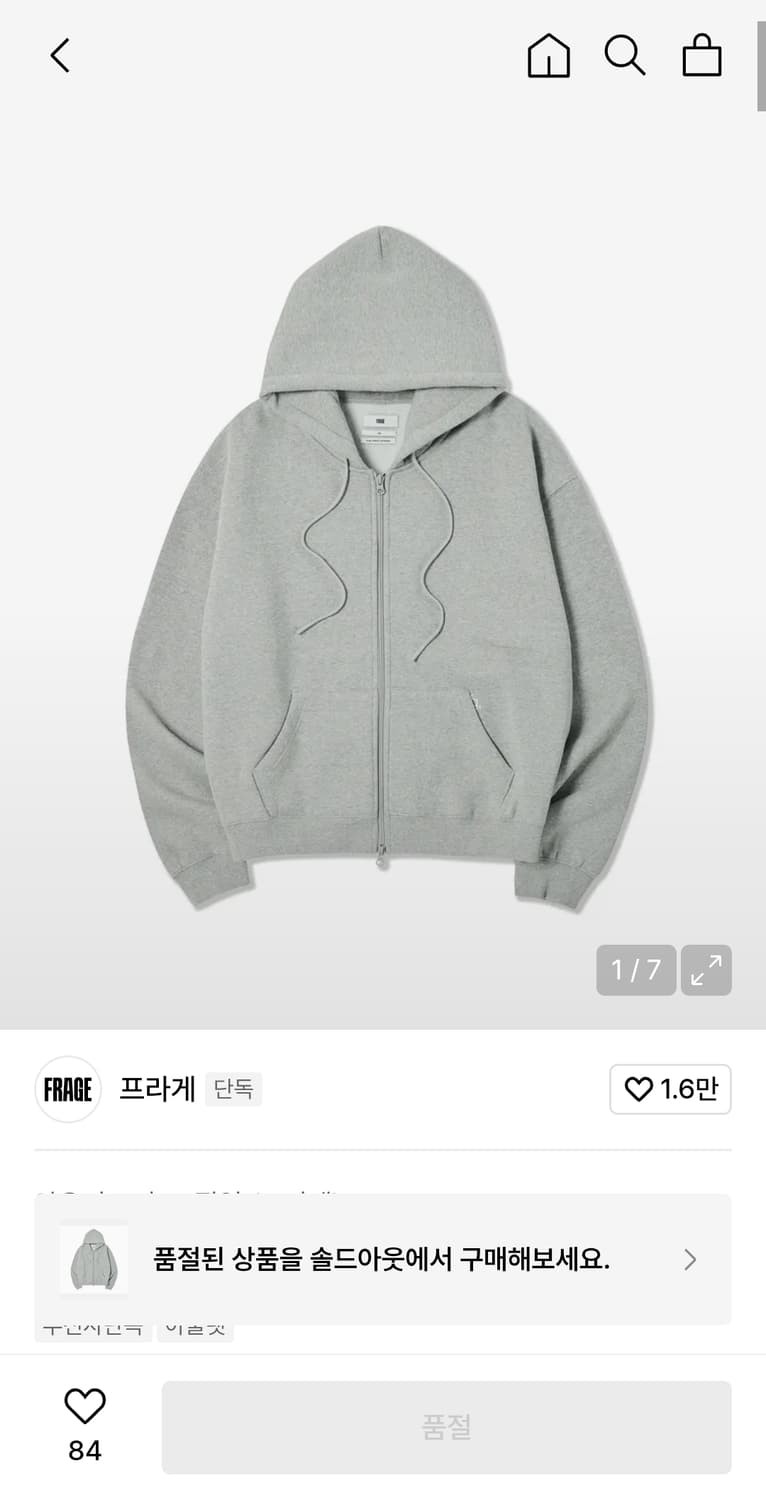Tap the fullscreen expand icon on image
This screenshot has height=1500, width=766.
coord(706,969)
